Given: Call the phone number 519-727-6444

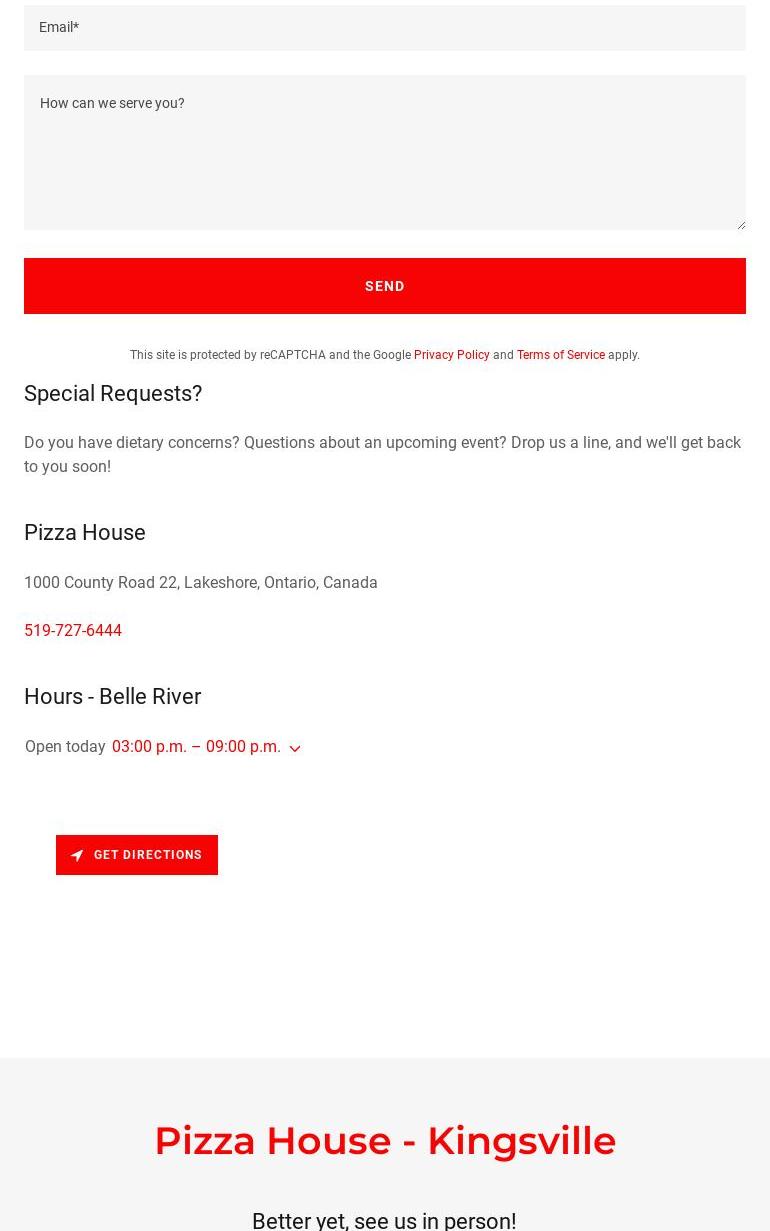Looking at the screenshot, I should pos(73,630).
